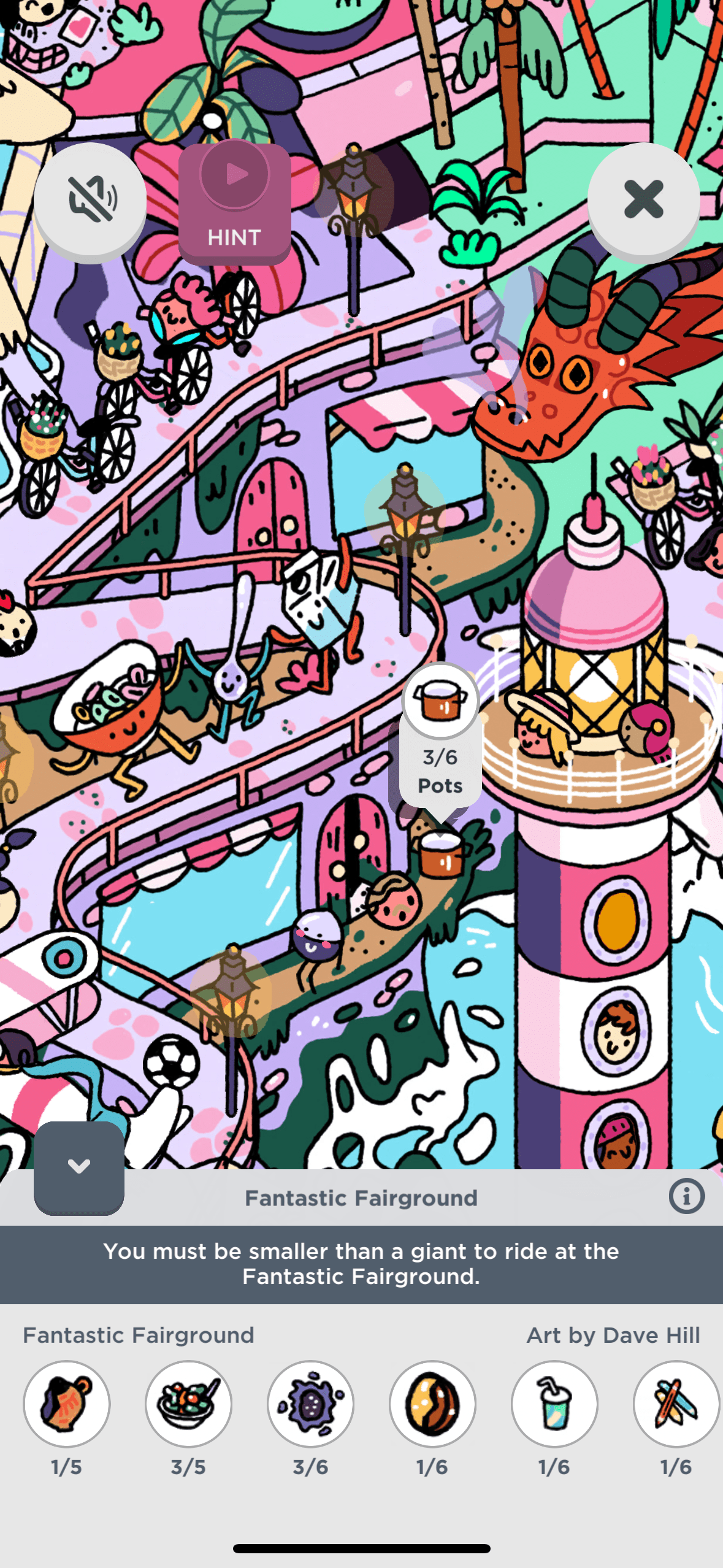Play a video for a HINT
The height and width of the screenshot is (1568, 723).
pos(234,202)
